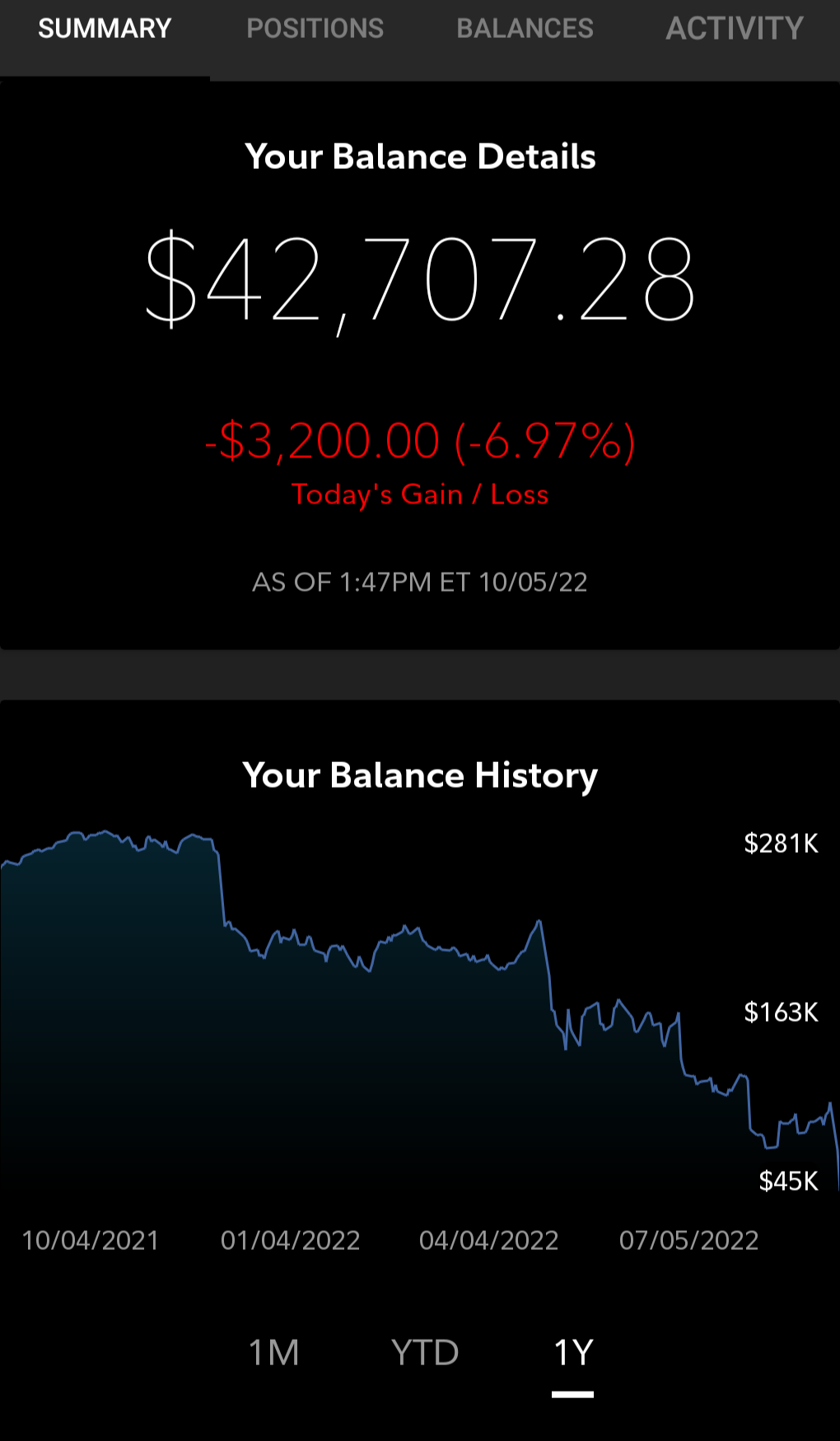This screenshot has width=840, height=1441.
Task: Open the Balances tab
Action: coord(525,29)
